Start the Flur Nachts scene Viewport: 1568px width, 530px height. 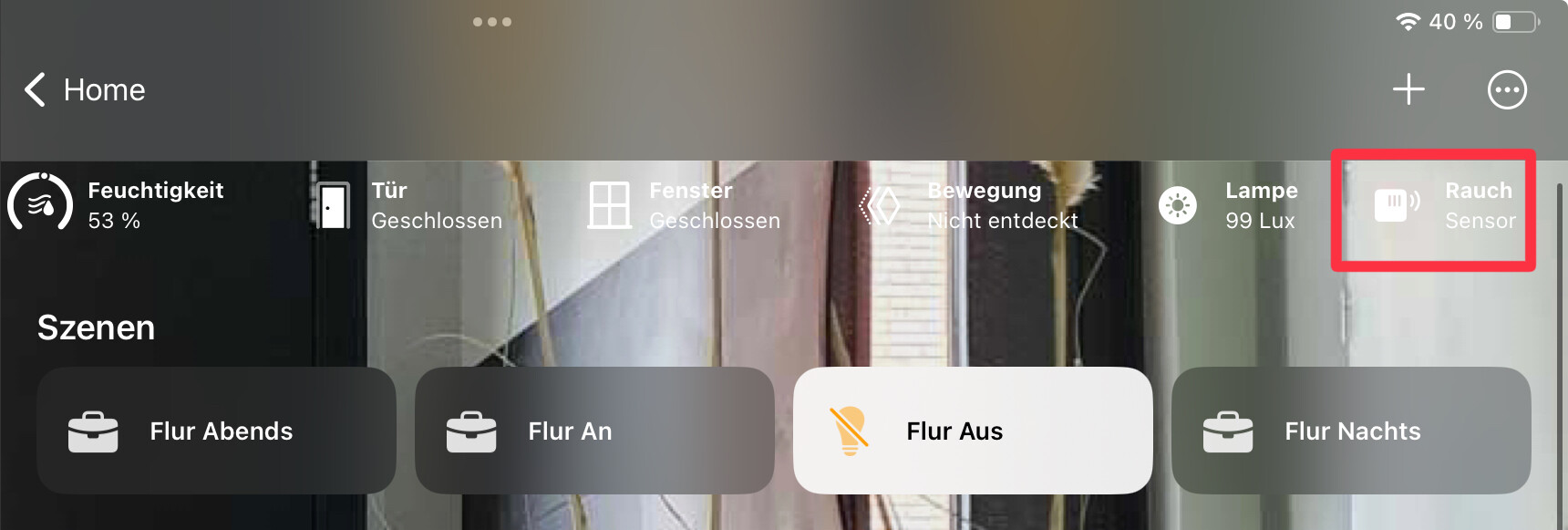tap(1351, 431)
